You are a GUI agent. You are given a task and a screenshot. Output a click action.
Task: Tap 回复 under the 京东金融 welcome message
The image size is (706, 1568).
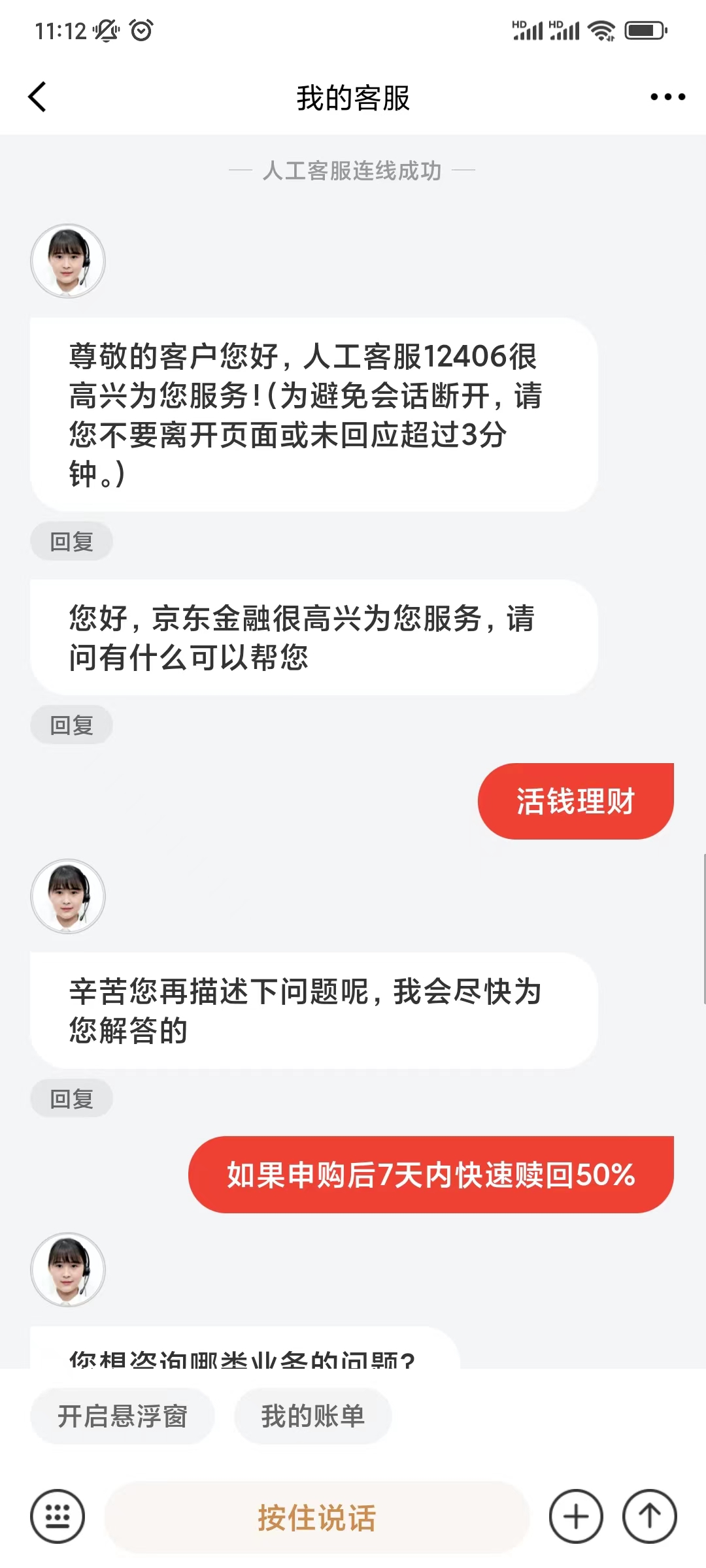point(71,725)
